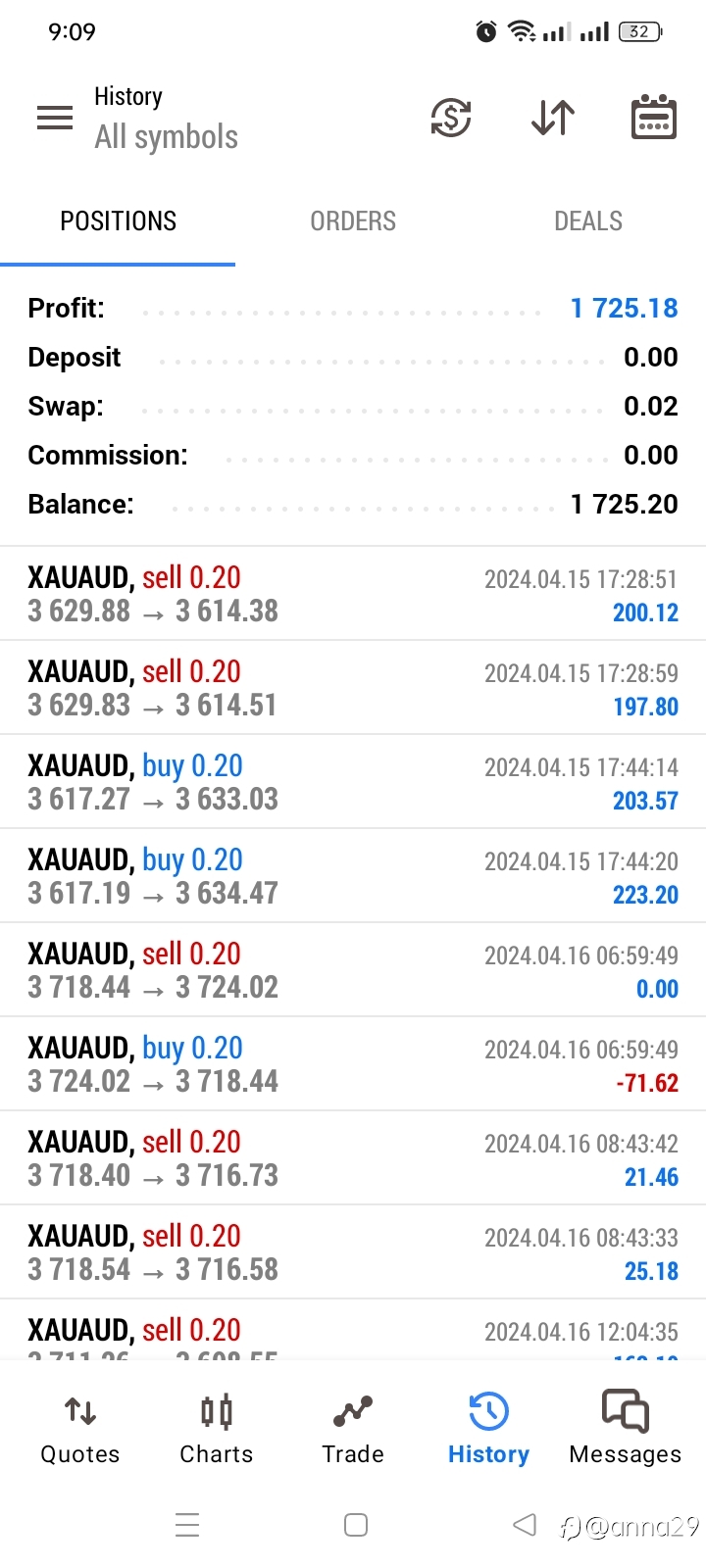Open the Trade tab
706x1568 pixels.
click(x=353, y=1430)
